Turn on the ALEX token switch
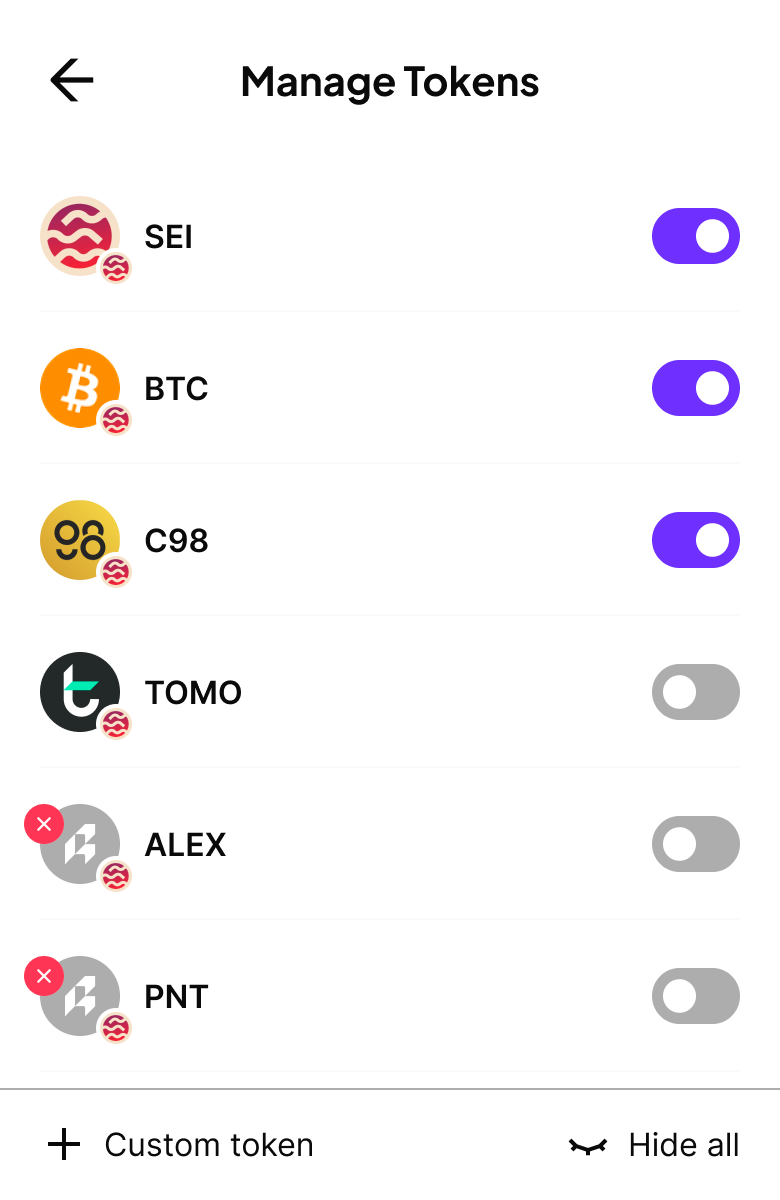This screenshot has width=780, height=1200. point(695,844)
